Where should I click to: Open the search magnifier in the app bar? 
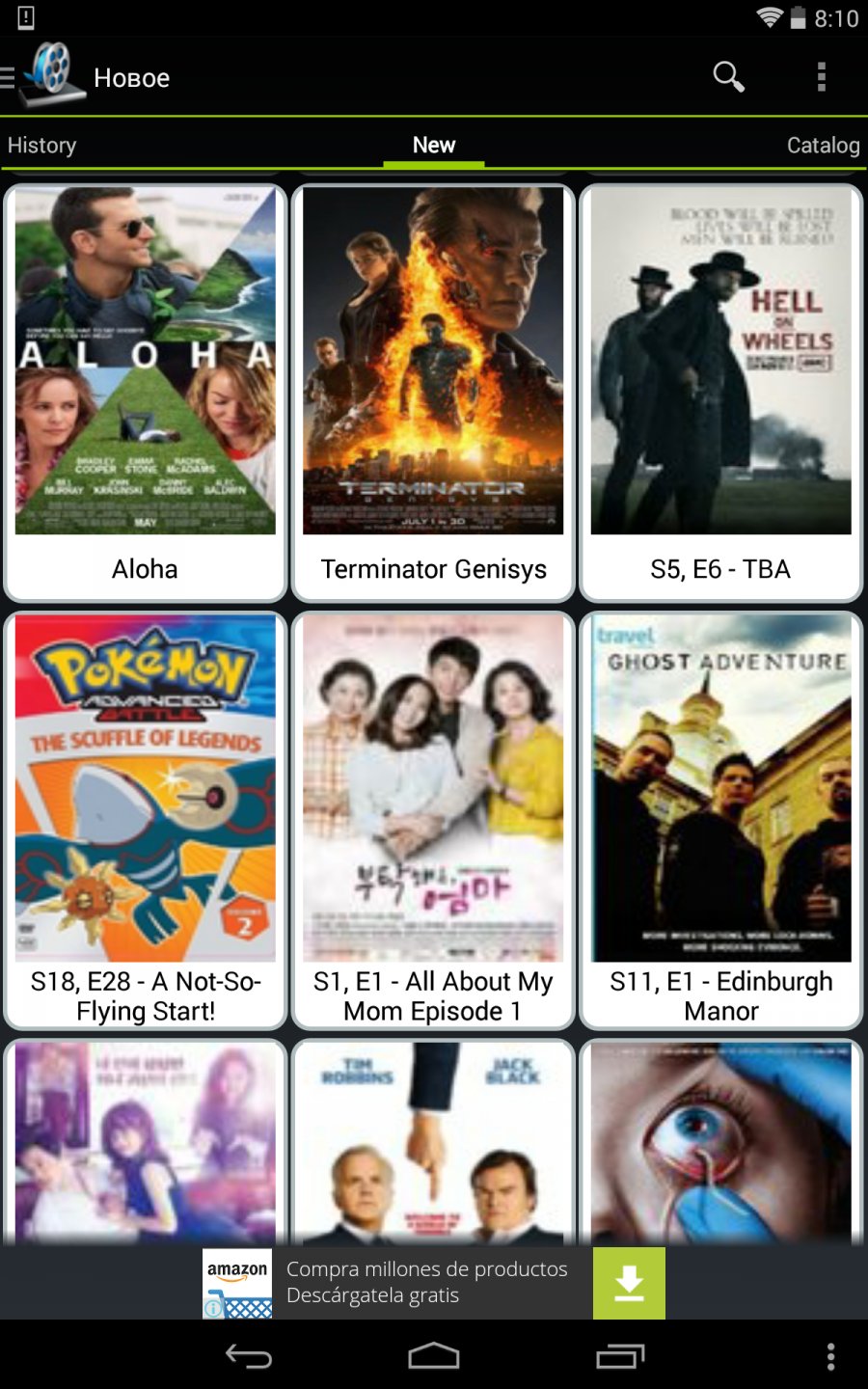(x=728, y=76)
